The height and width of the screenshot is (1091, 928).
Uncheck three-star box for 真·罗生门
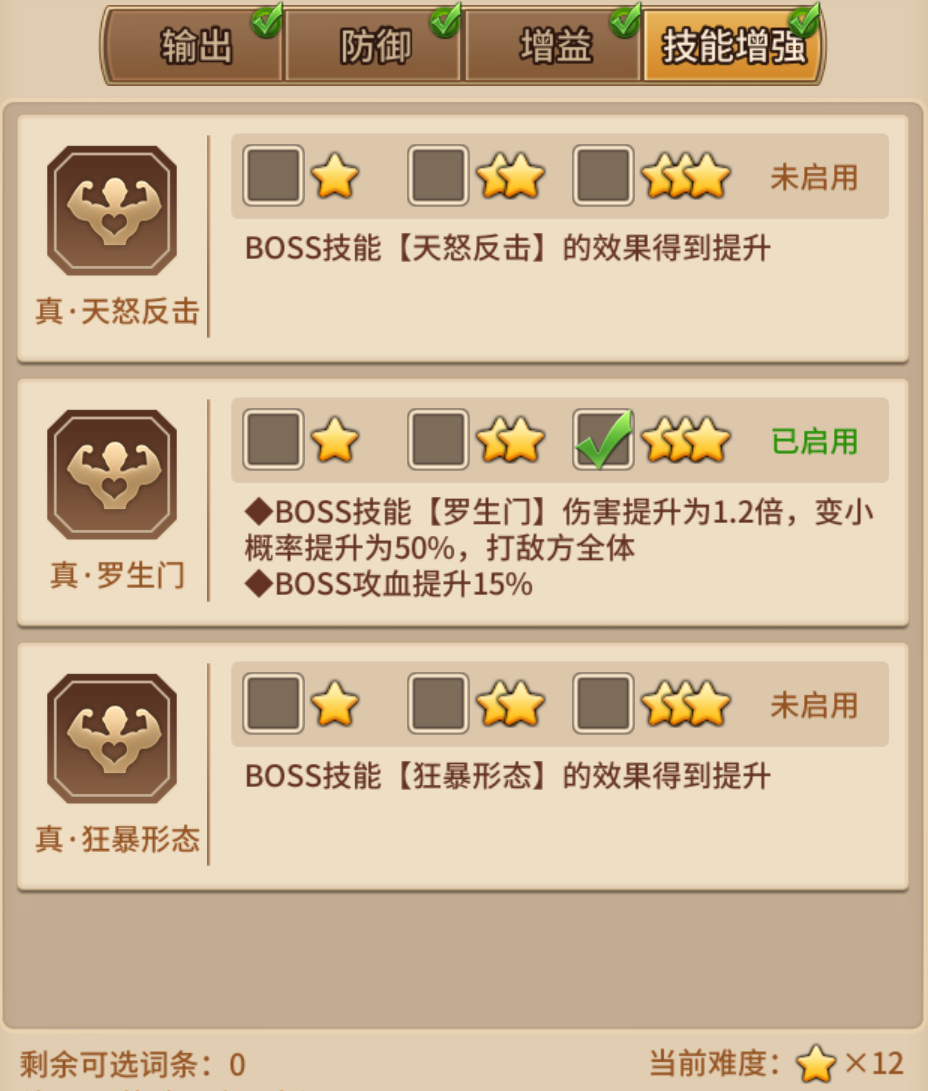coord(603,440)
